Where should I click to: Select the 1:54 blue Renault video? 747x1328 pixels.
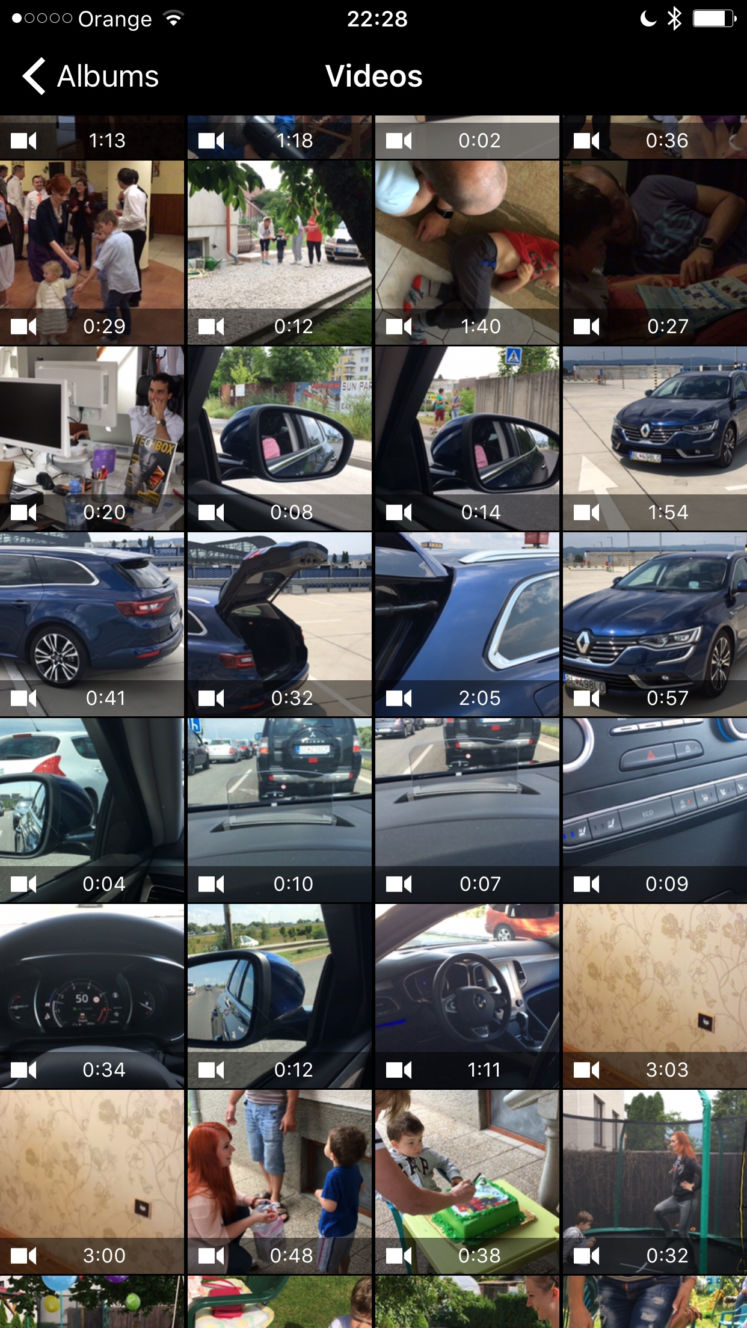coord(655,439)
